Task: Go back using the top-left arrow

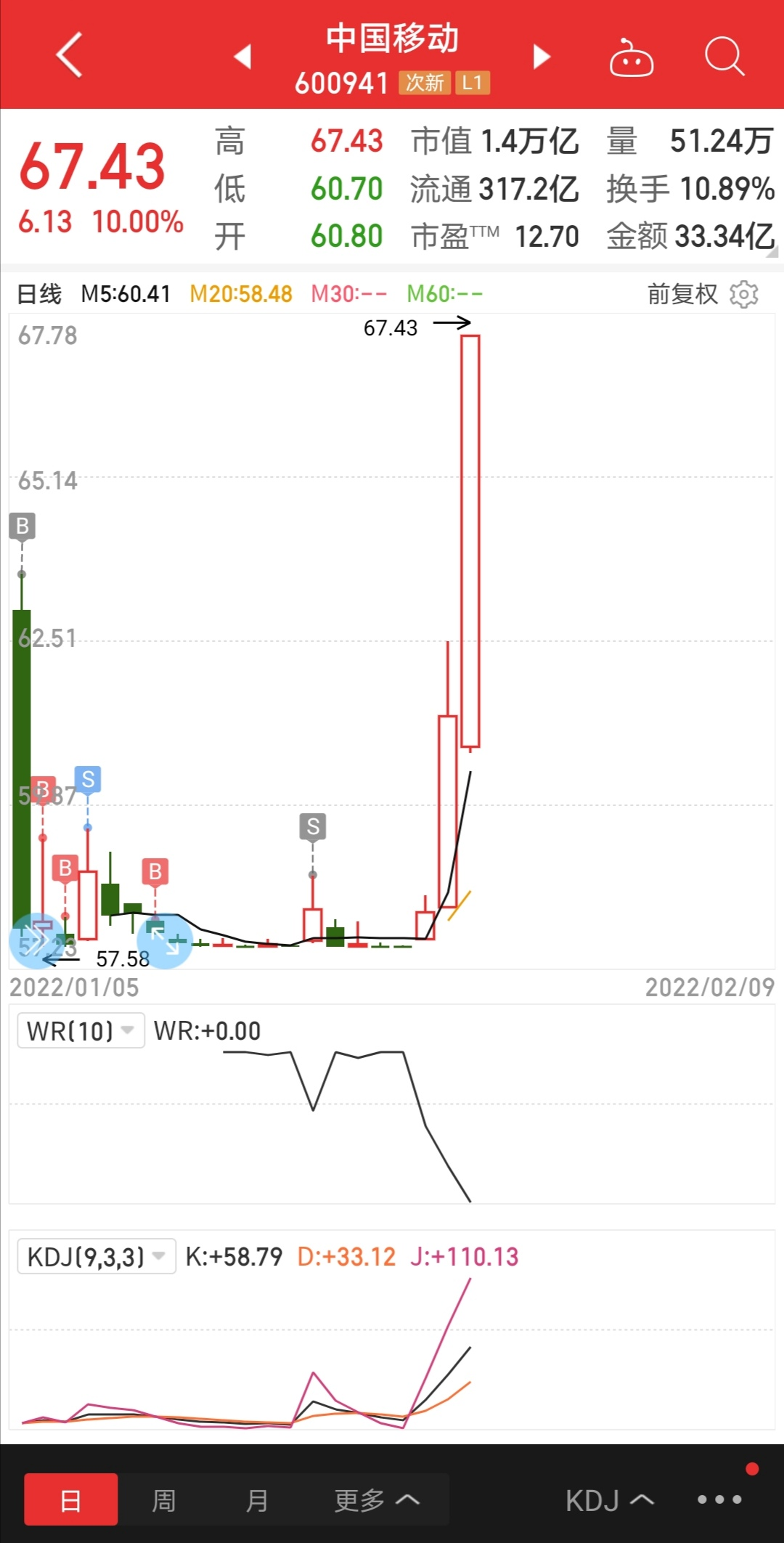Action: pyautogui.click(x=70, y=55)
